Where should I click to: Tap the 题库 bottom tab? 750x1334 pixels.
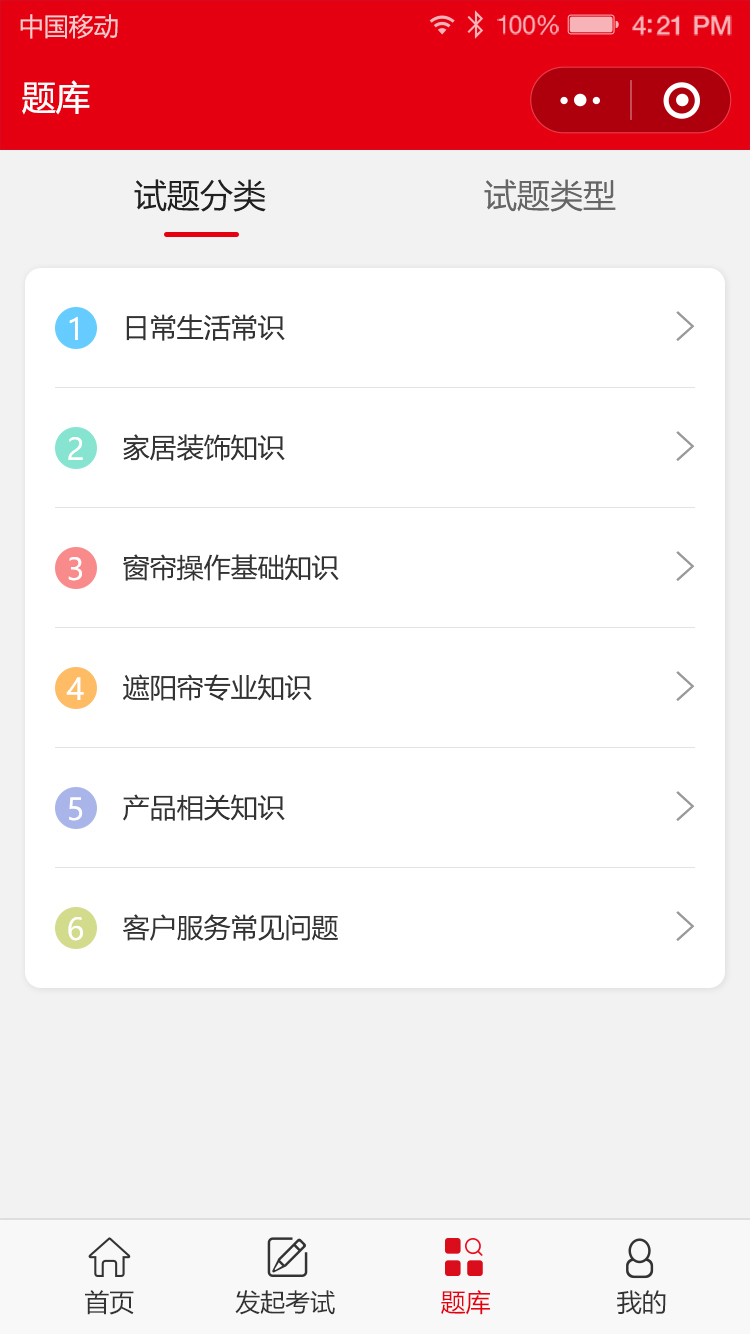(465, 1277)
